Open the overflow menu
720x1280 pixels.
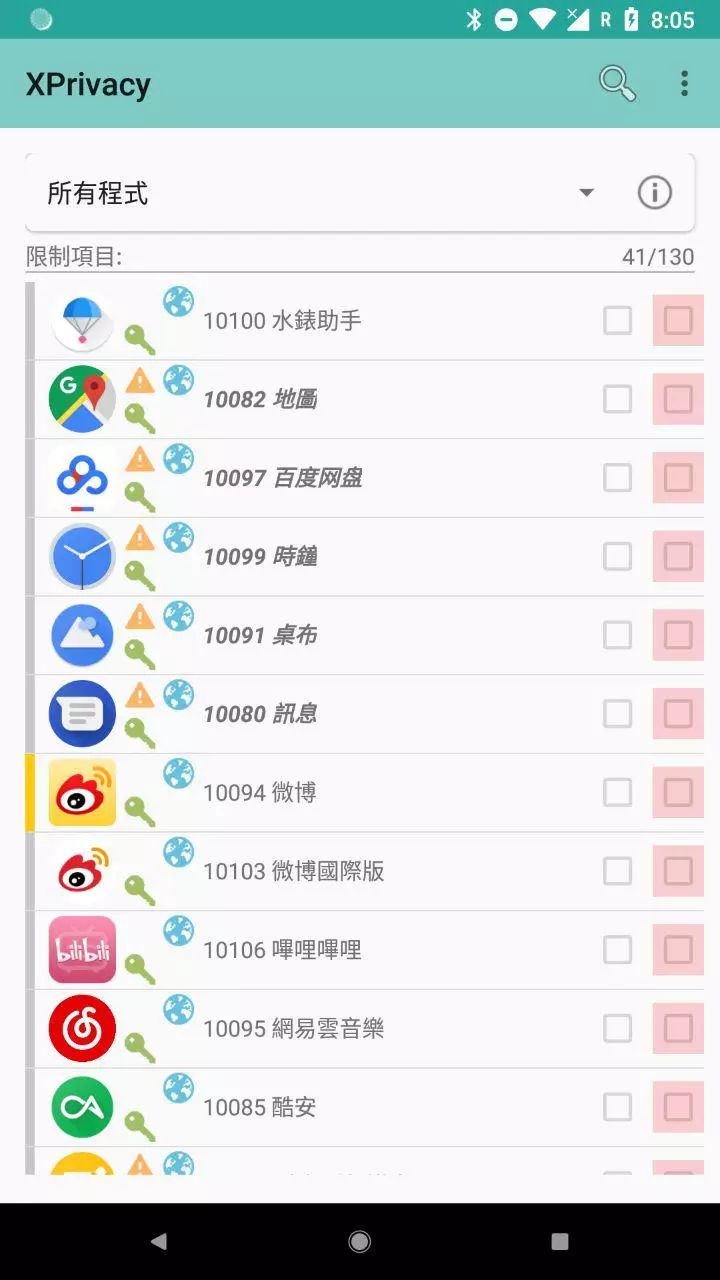(684, 83)
